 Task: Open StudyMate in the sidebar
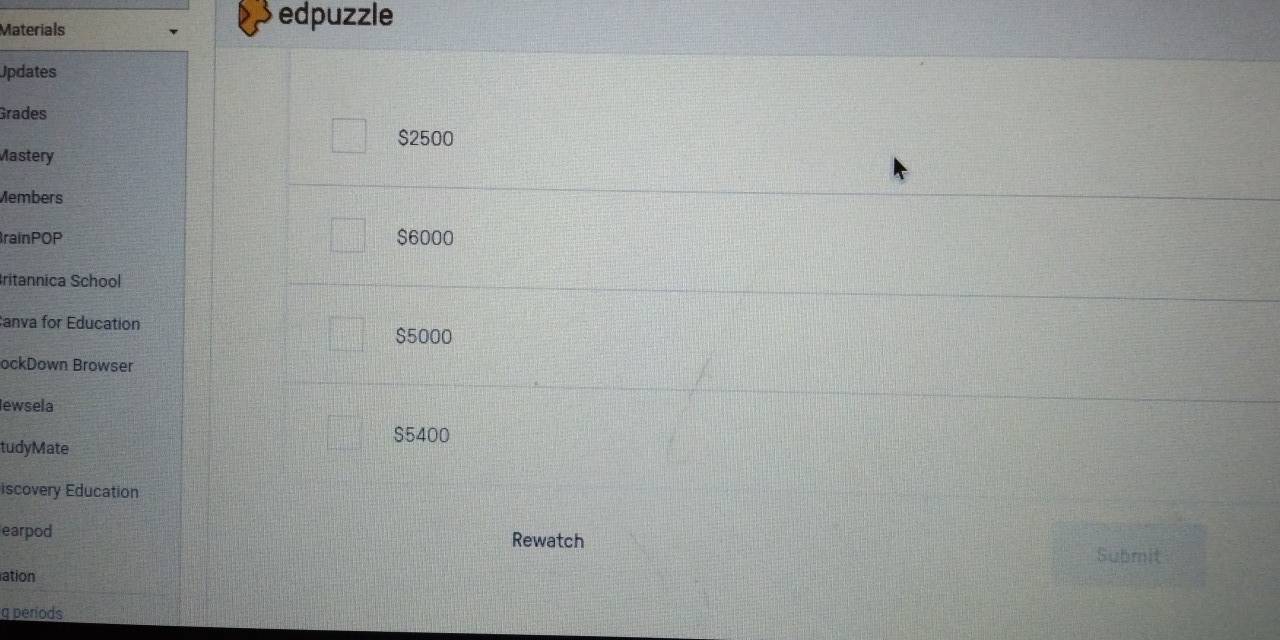point(35,448)
